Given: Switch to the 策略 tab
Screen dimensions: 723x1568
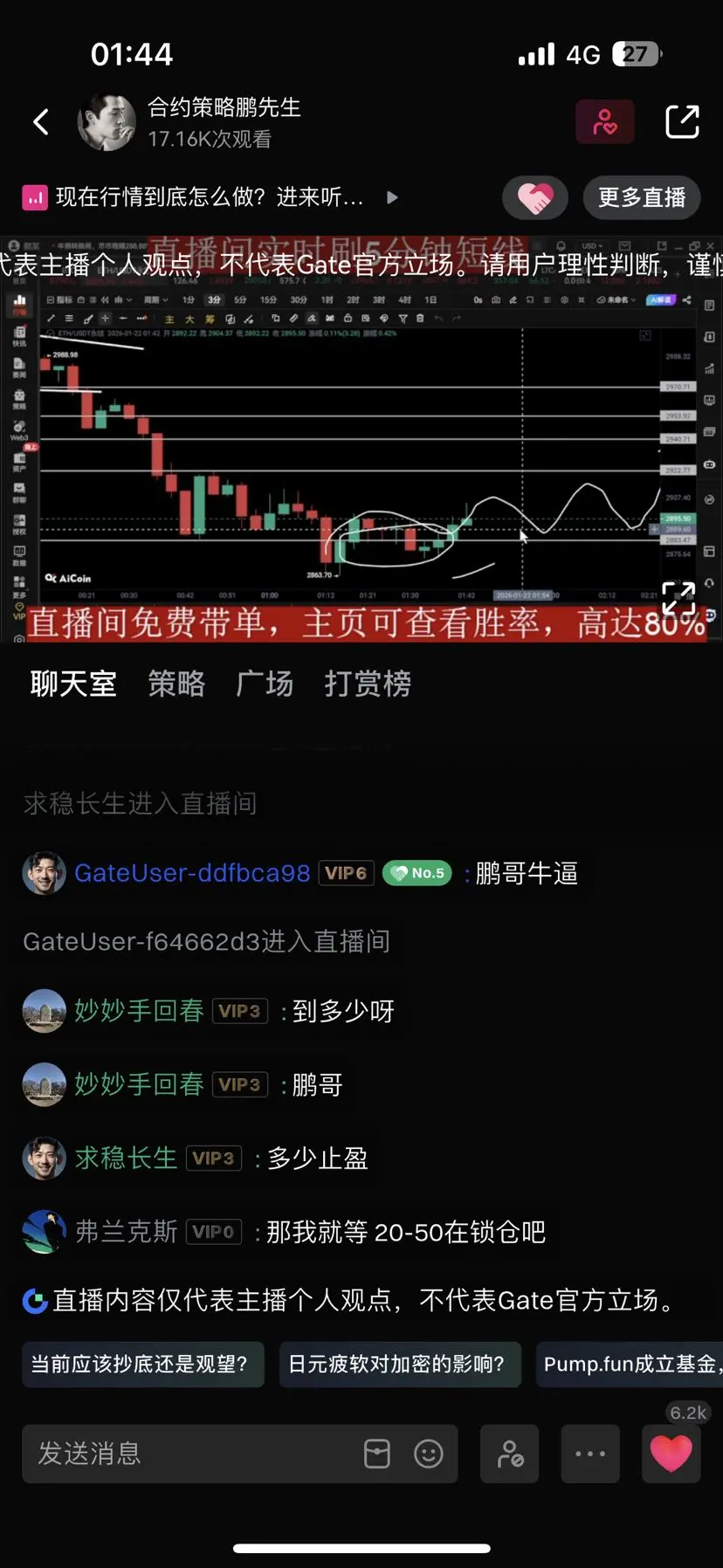Looking at the screenshot, I should [176, 684].
